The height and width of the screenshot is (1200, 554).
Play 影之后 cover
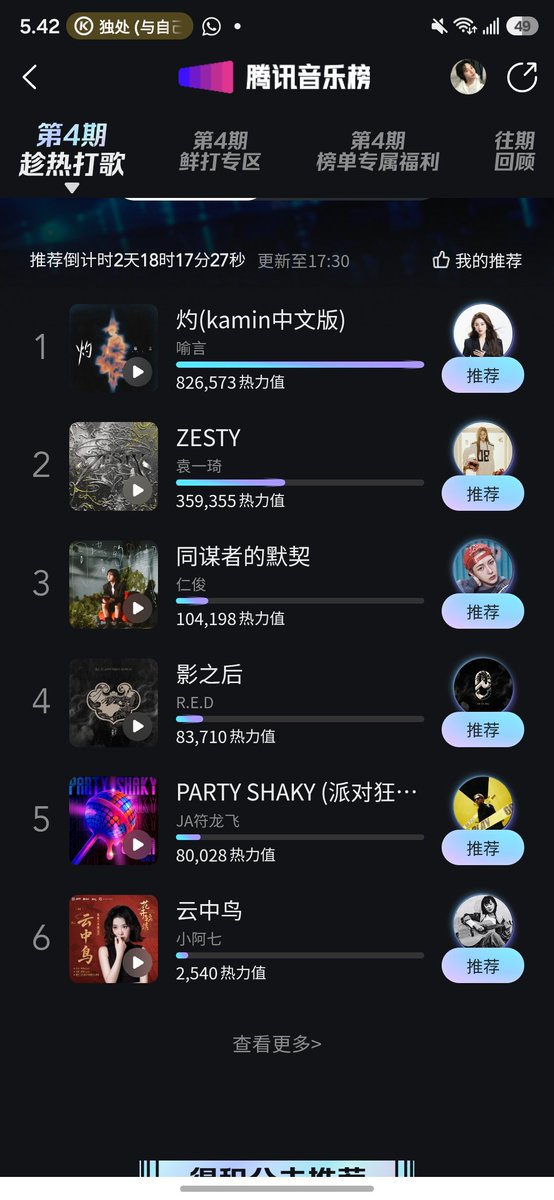pos(138,726)
